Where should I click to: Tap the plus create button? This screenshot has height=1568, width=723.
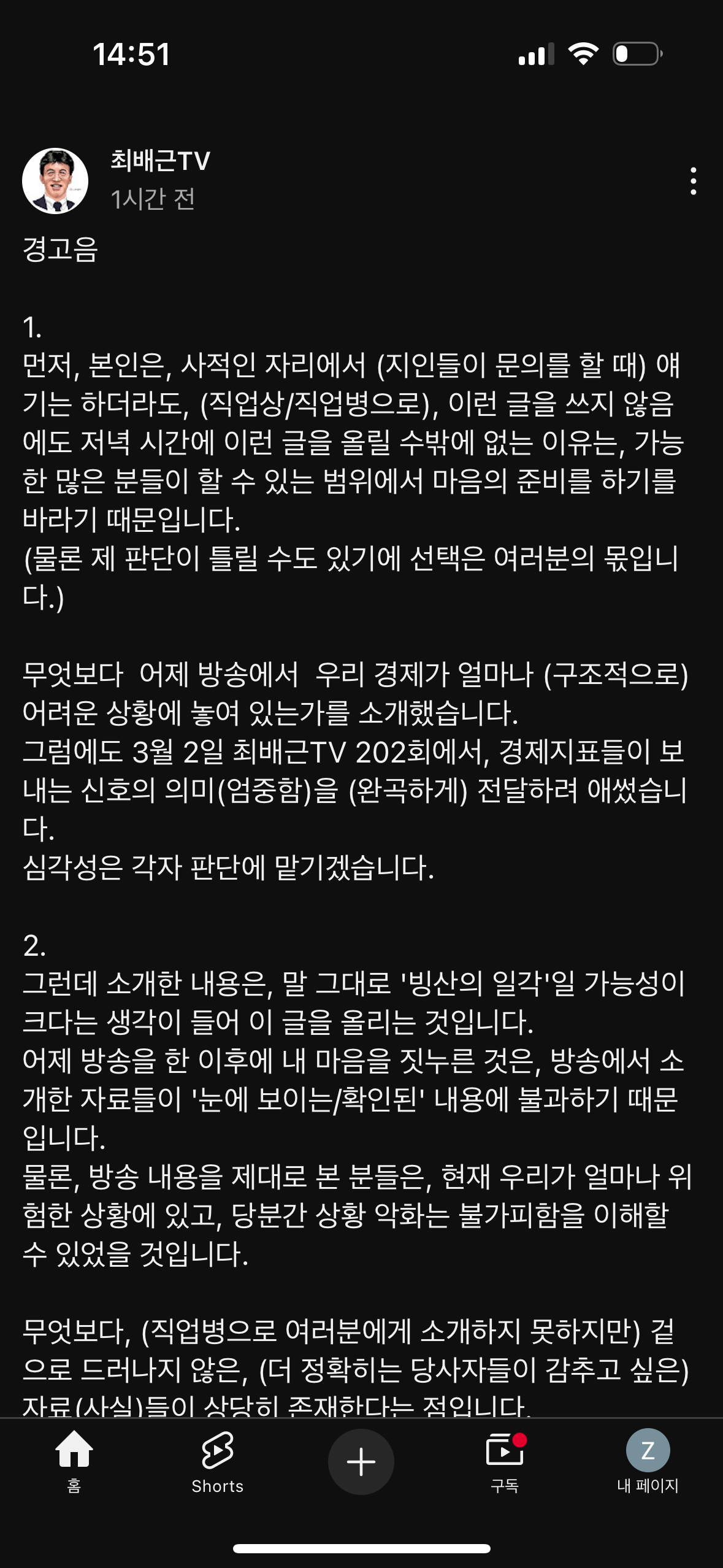pos(361,1461)
